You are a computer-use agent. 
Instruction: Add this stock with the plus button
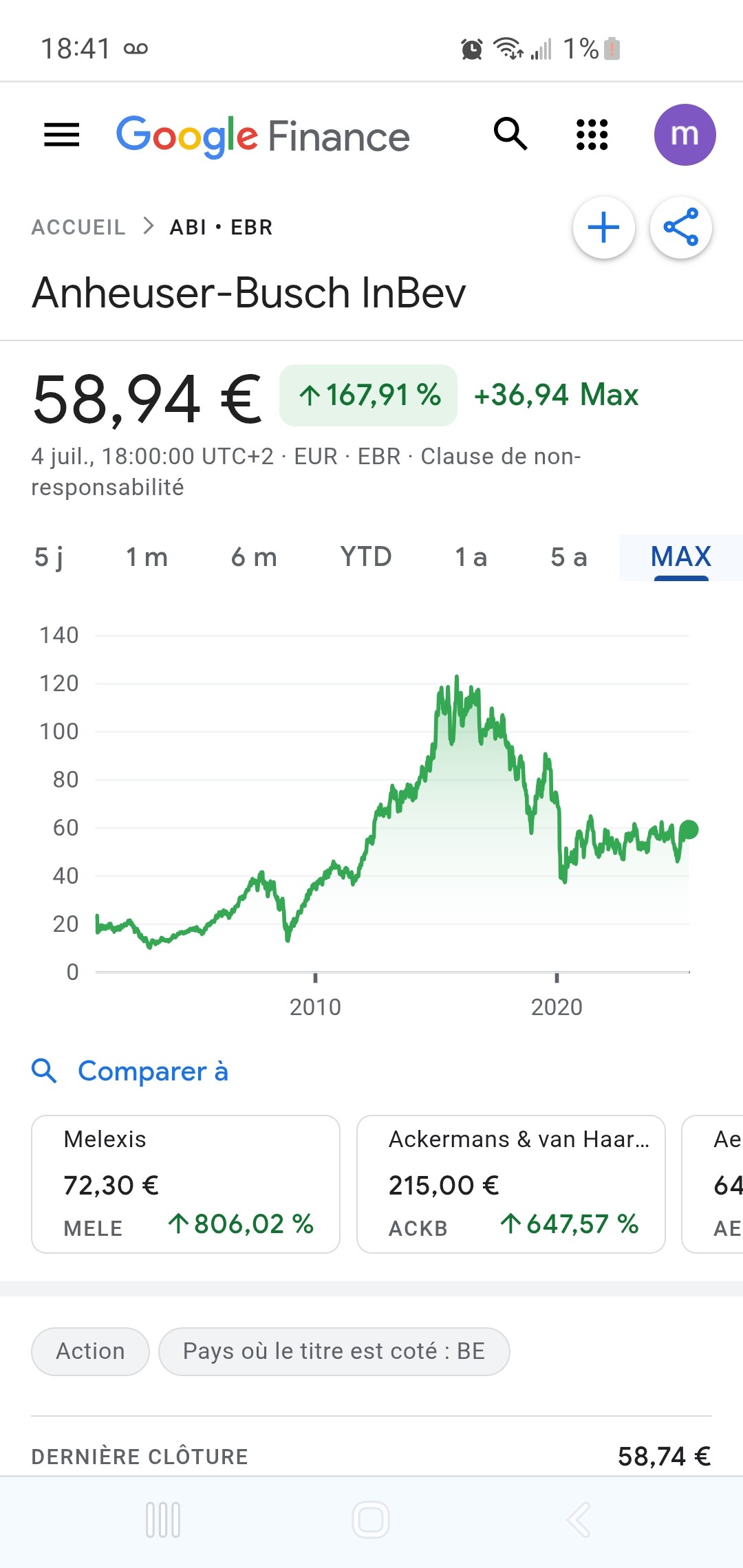604,228
